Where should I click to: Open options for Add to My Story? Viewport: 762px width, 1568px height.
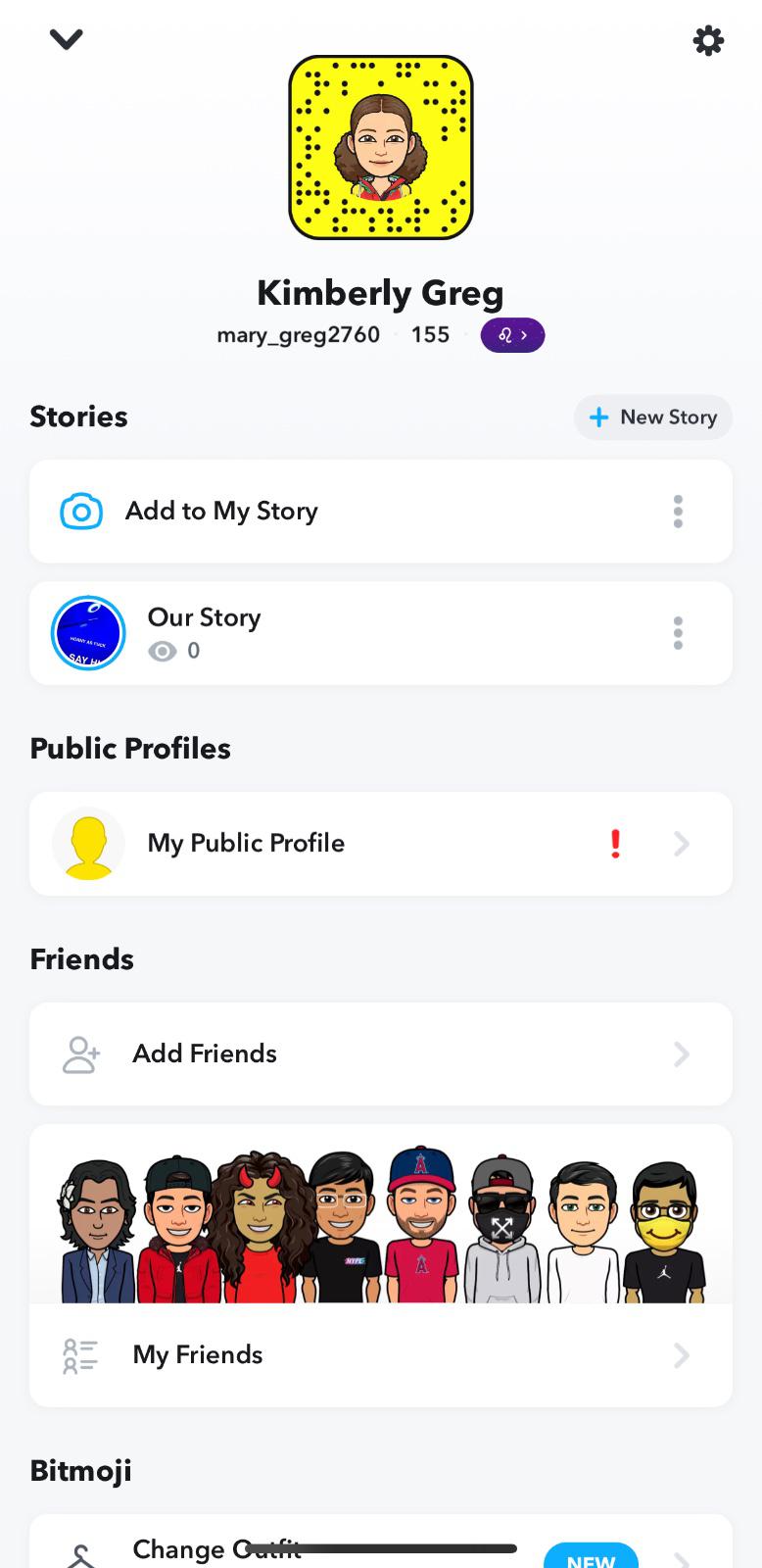pos(678,512)
